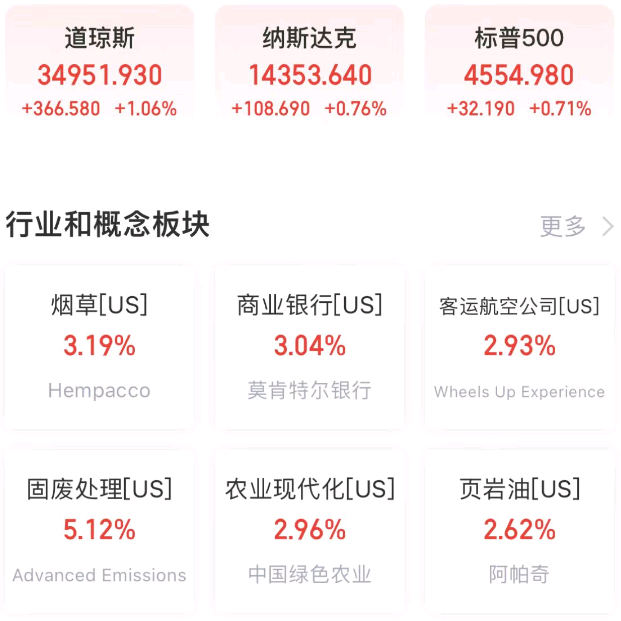Open the 固废处理[US] sector card

click(99, 531)
